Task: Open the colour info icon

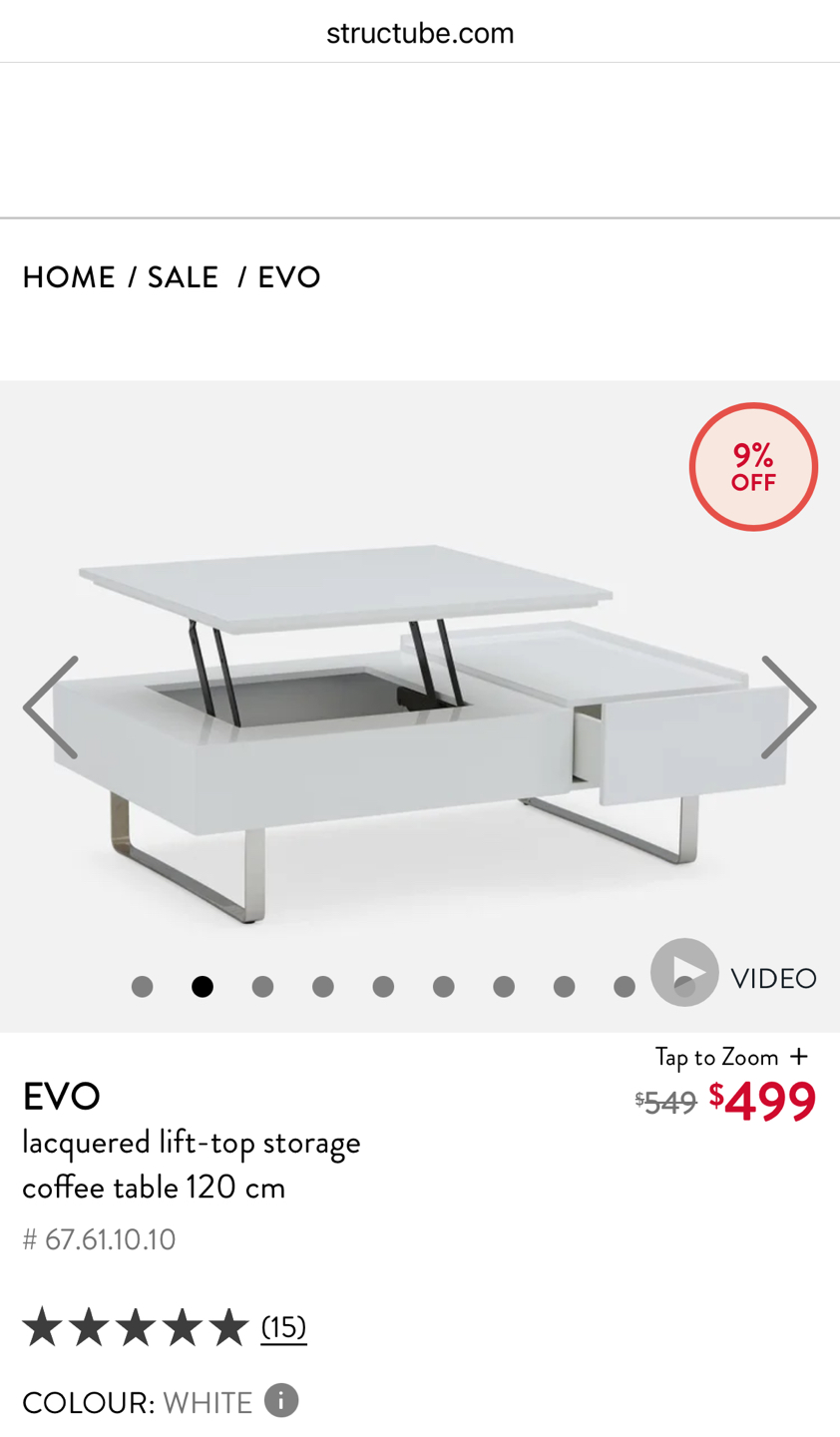Action: click(x=281, y=1401)
